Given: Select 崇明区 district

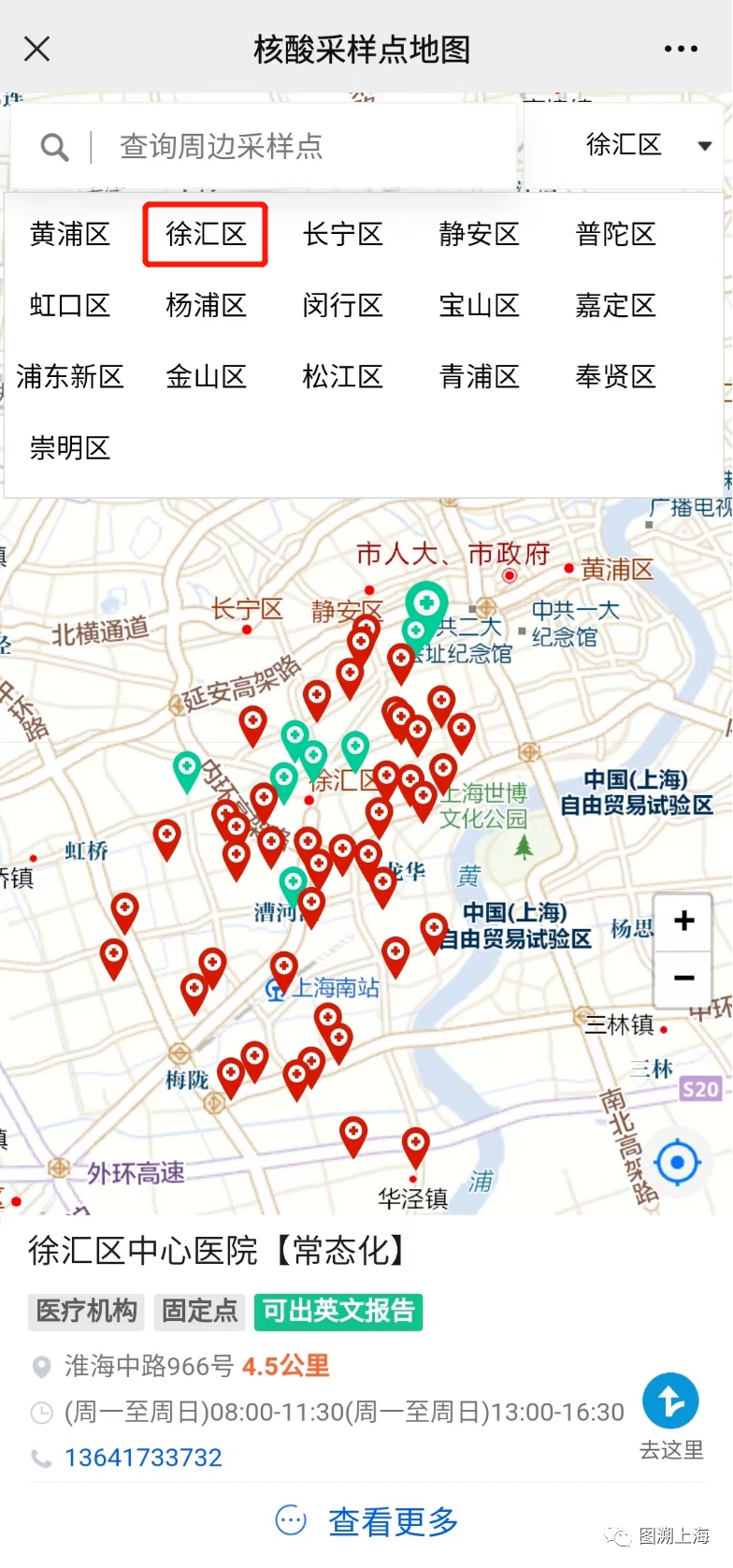Looking at the screenshot, I should click(x=70, y=447).
